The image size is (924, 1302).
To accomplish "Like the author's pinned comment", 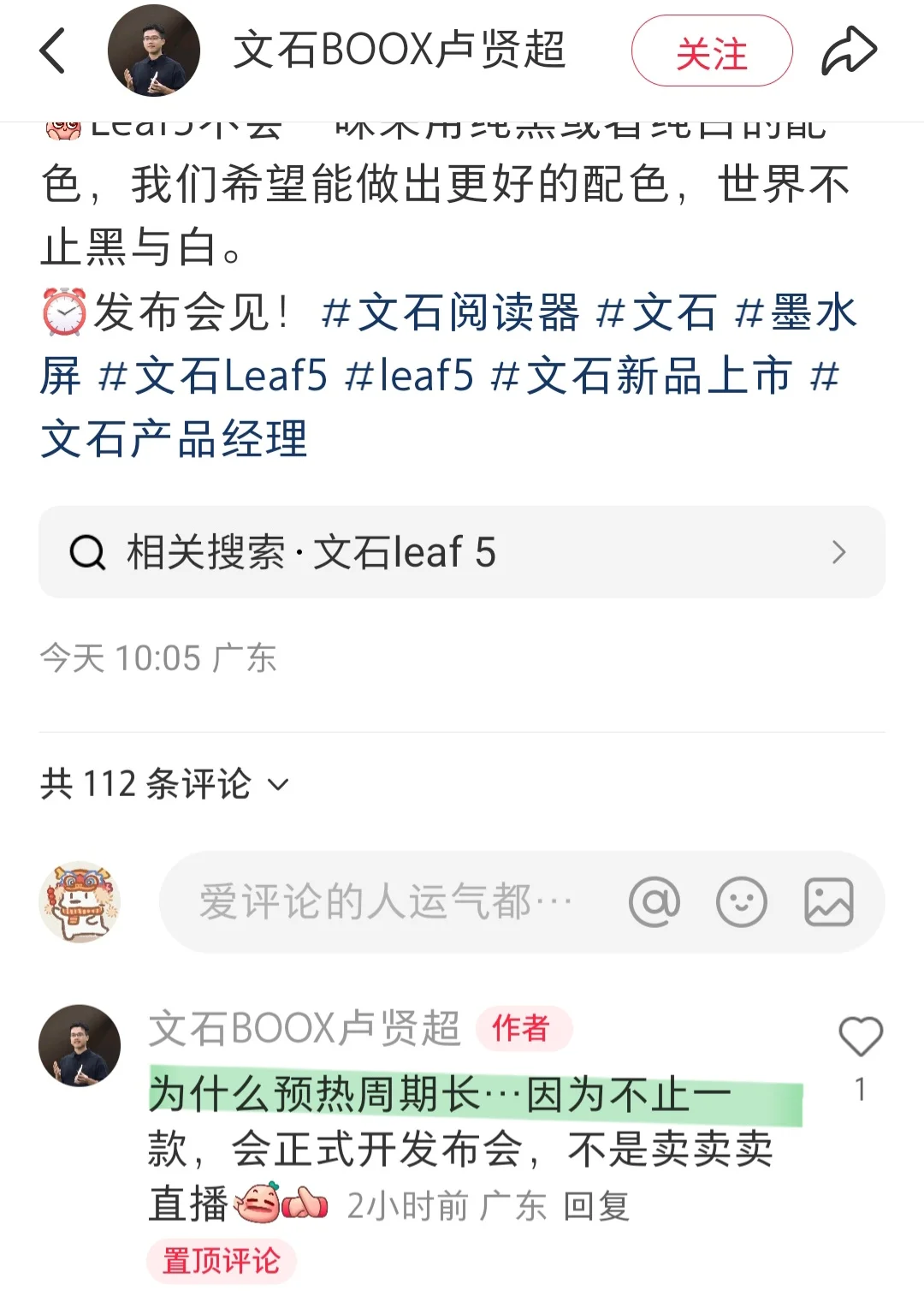I will 860,1037.
